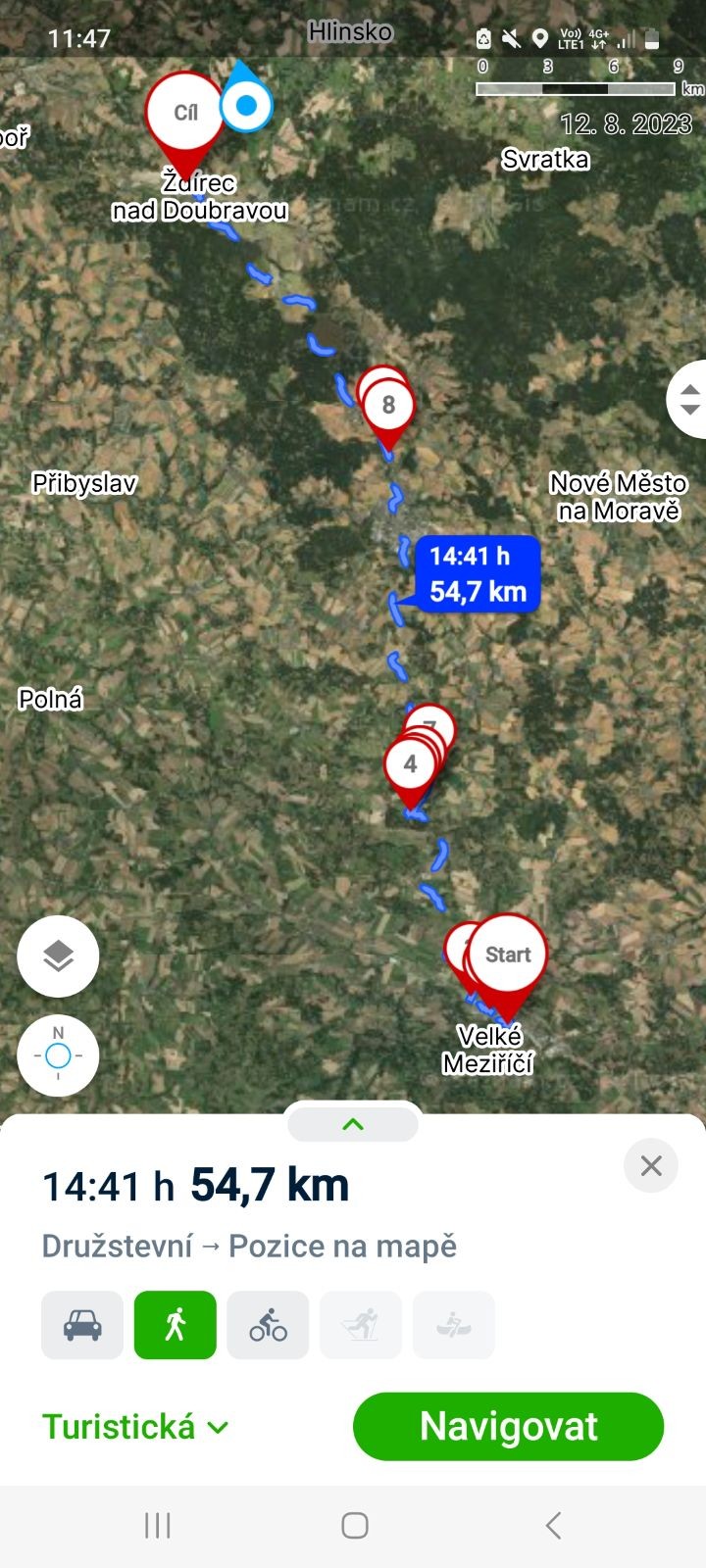Close the route planning panel

[x=651, y=1165]
